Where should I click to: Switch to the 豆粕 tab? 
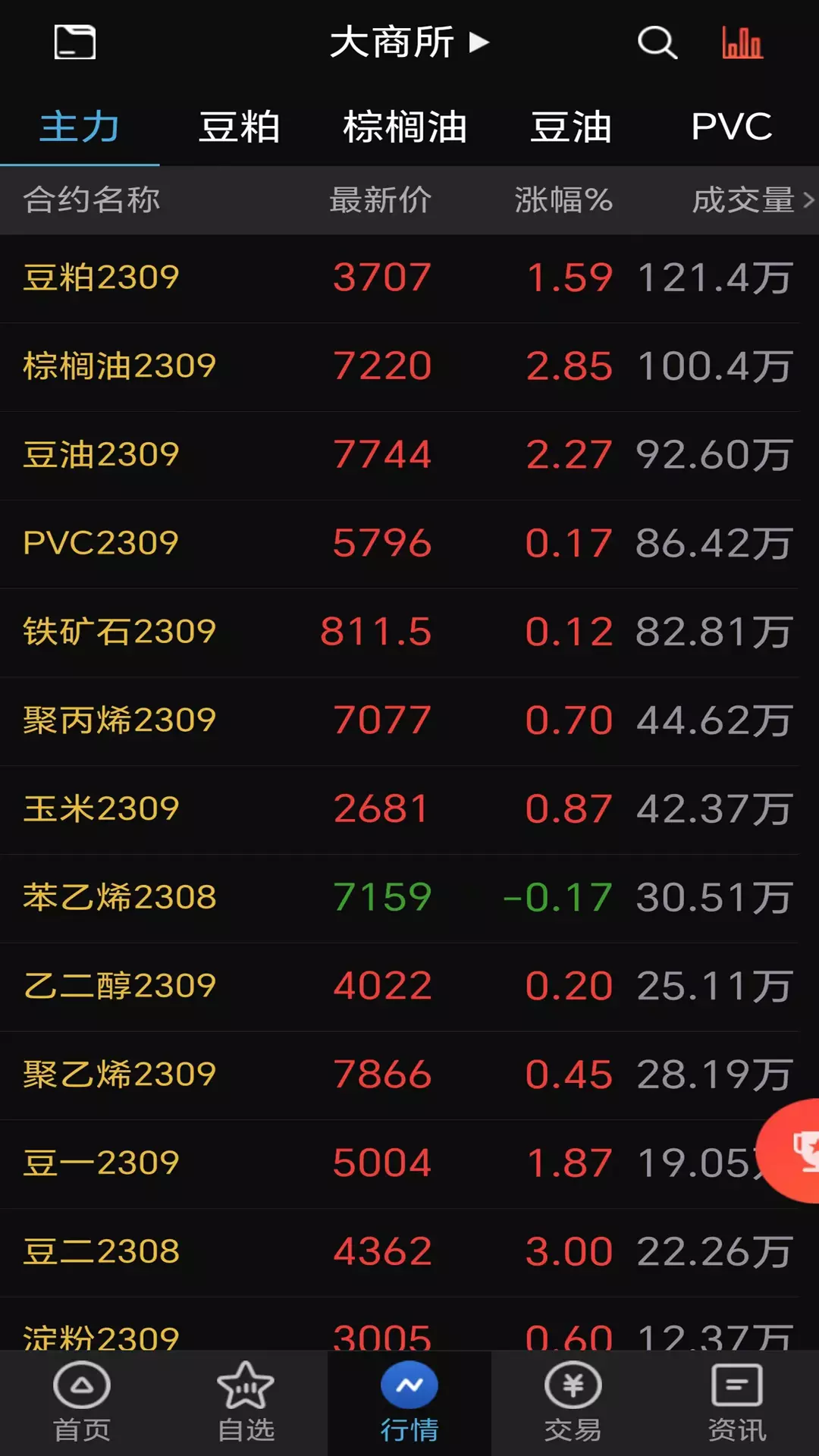point(240,127)
